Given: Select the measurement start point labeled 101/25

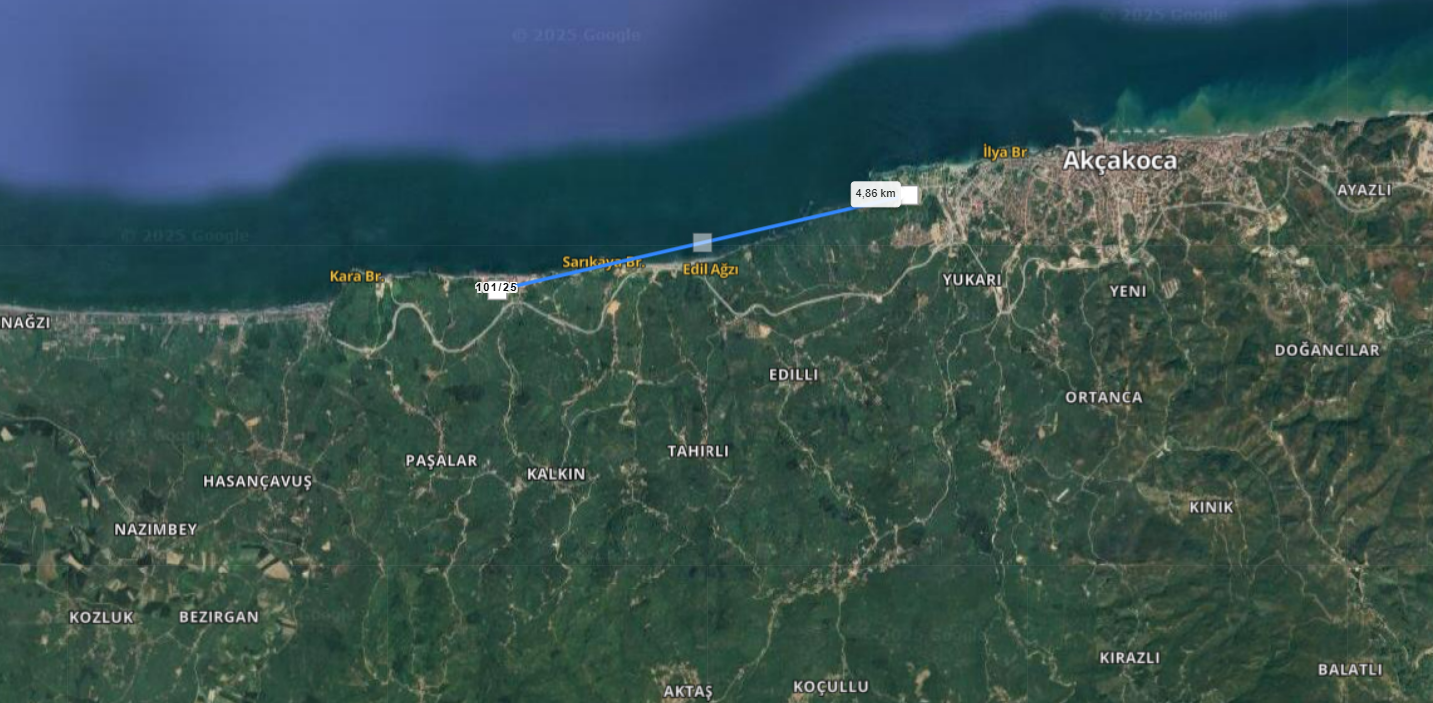Looking at the screenshot, I should pos(497,293).
